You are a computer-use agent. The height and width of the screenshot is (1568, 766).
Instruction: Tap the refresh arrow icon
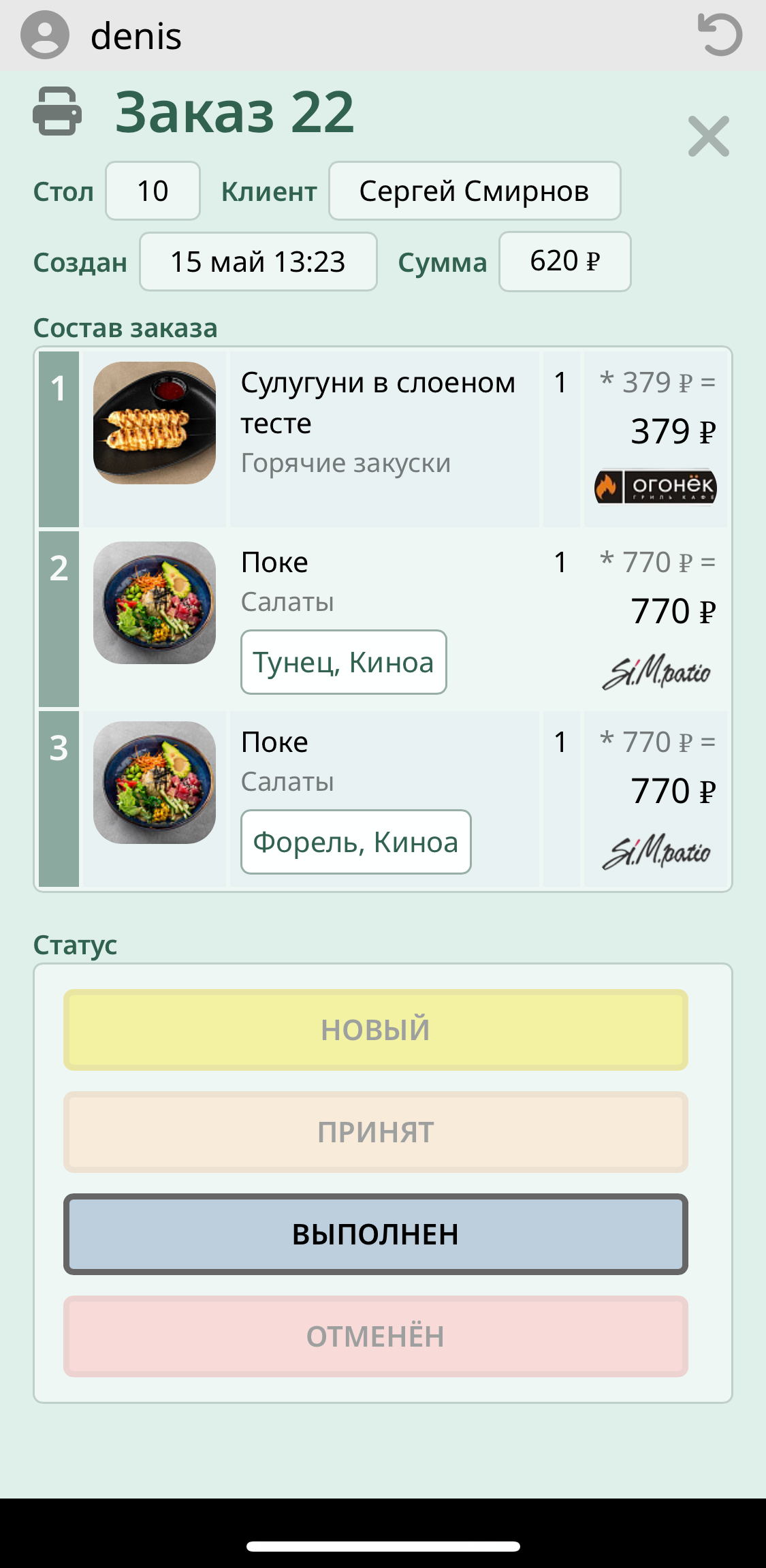point(720,35)
